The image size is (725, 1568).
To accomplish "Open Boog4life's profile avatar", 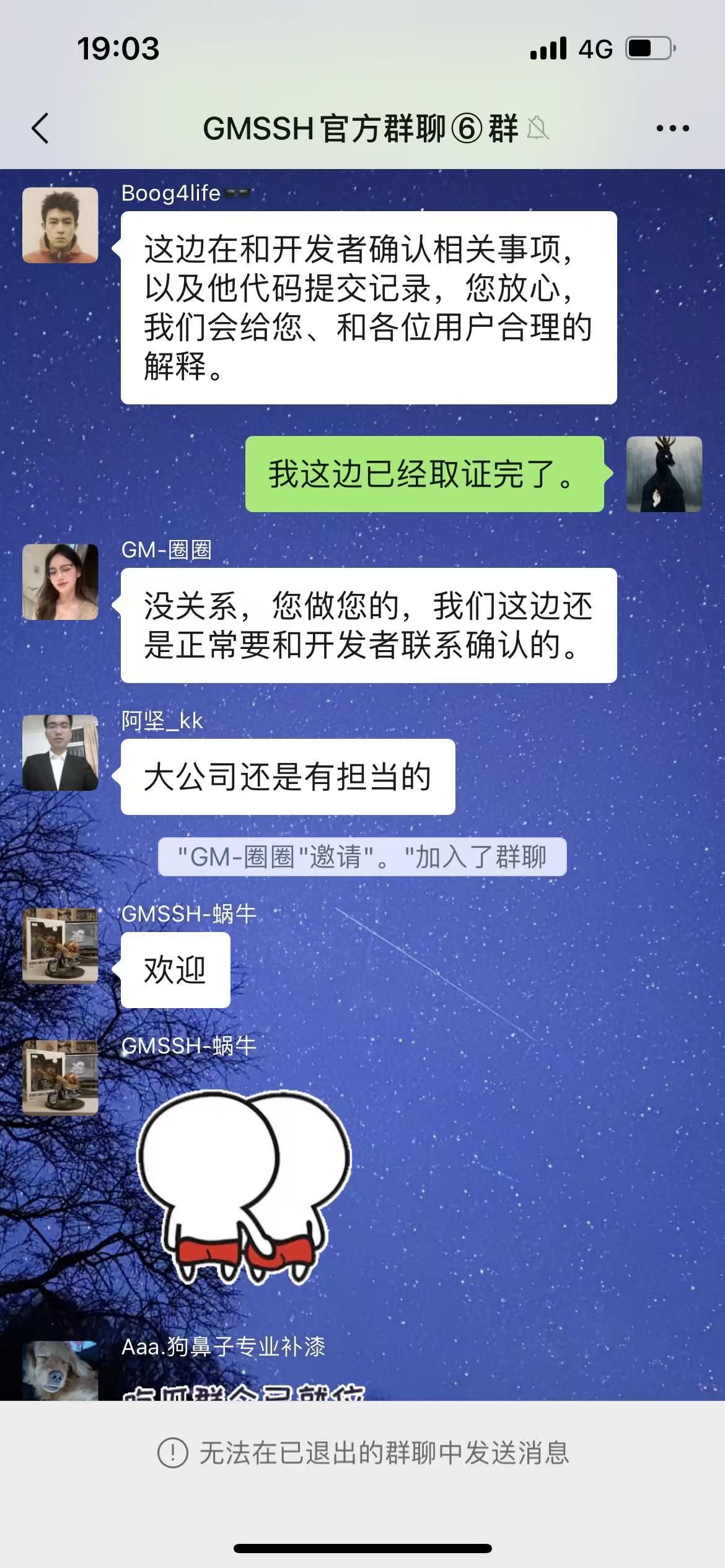I will 60,225.
